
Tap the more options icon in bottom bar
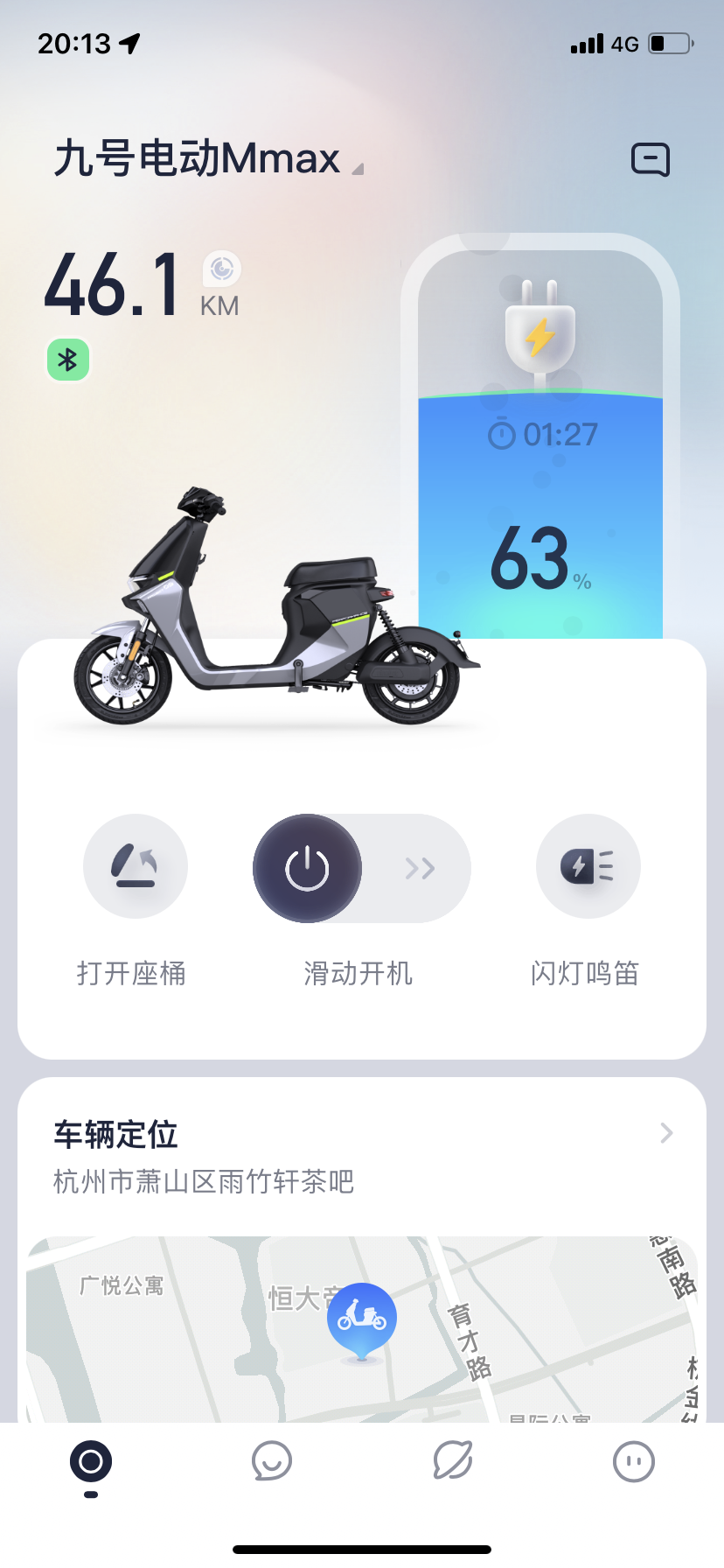pyautogui.click(x=633, y=1459)
